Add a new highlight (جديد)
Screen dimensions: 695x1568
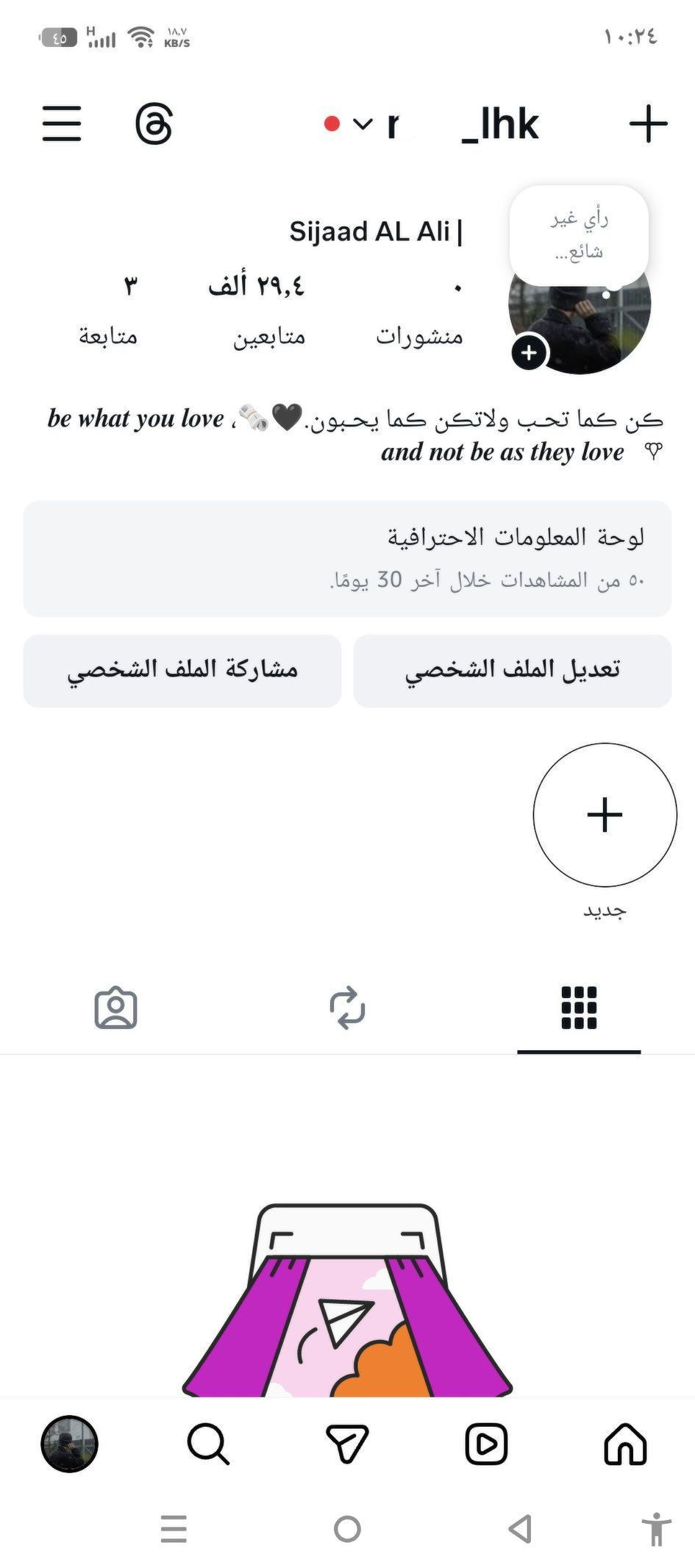coord(605,815)
